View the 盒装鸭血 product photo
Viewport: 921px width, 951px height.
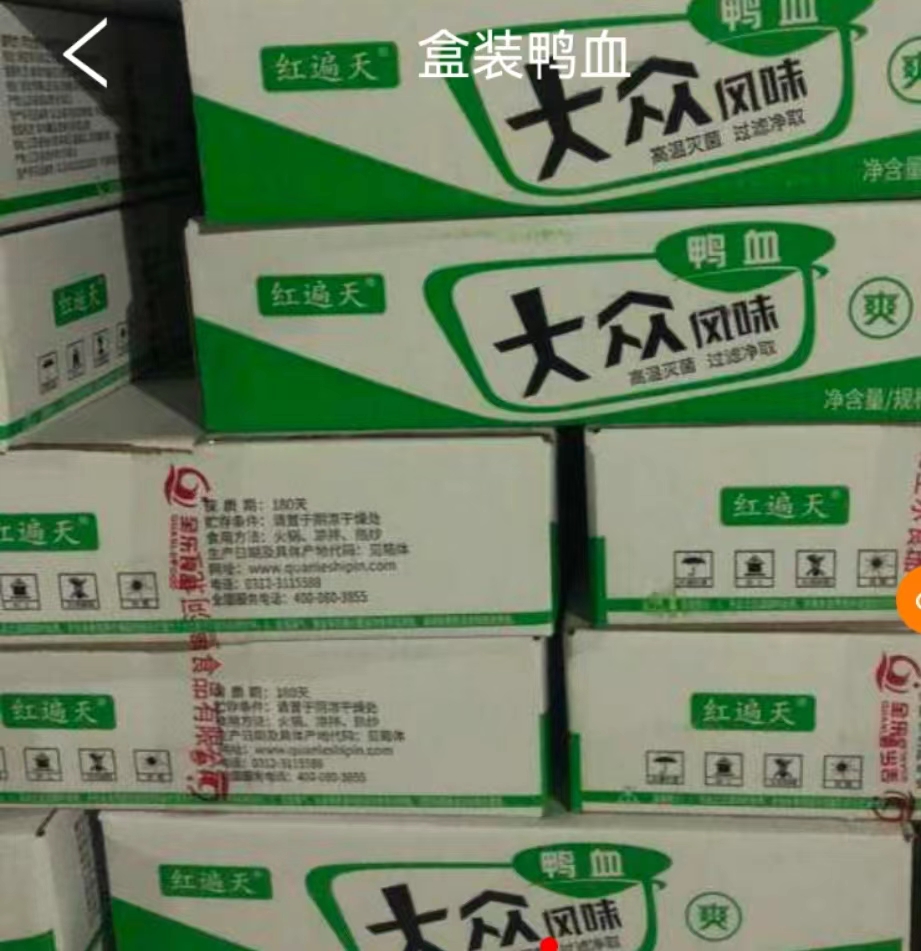coord(460,500)
